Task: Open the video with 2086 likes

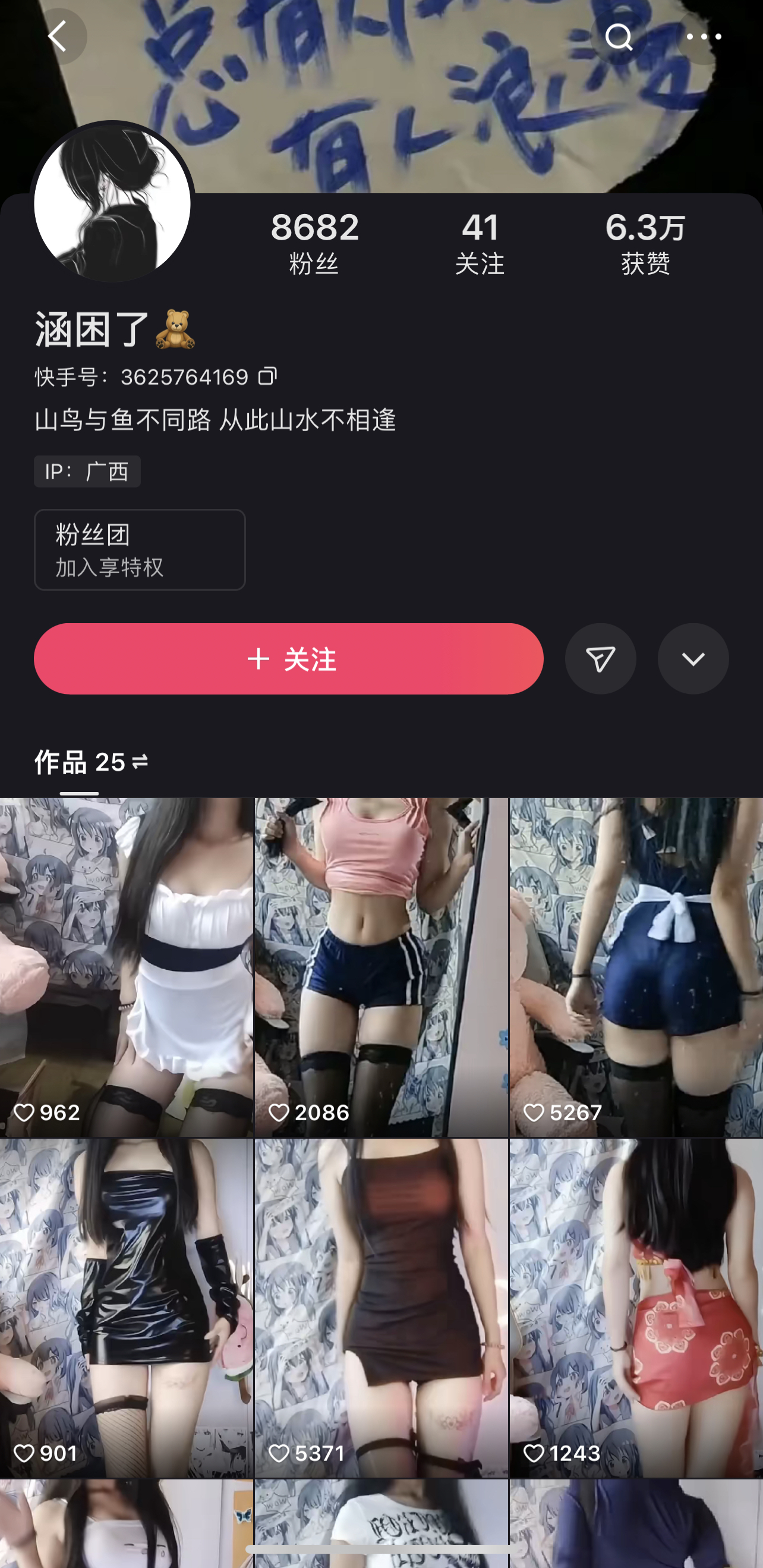Action: (x=381, y=967)
